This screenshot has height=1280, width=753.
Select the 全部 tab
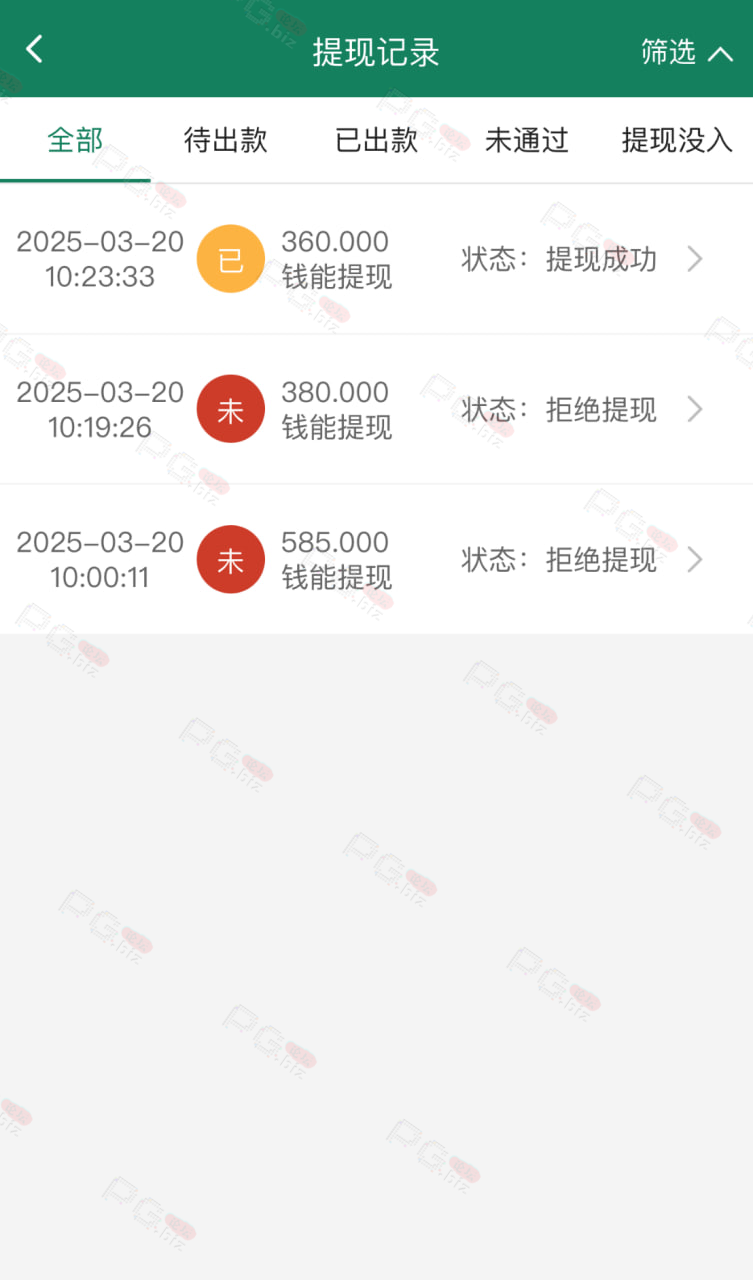(x=75, y=140)
